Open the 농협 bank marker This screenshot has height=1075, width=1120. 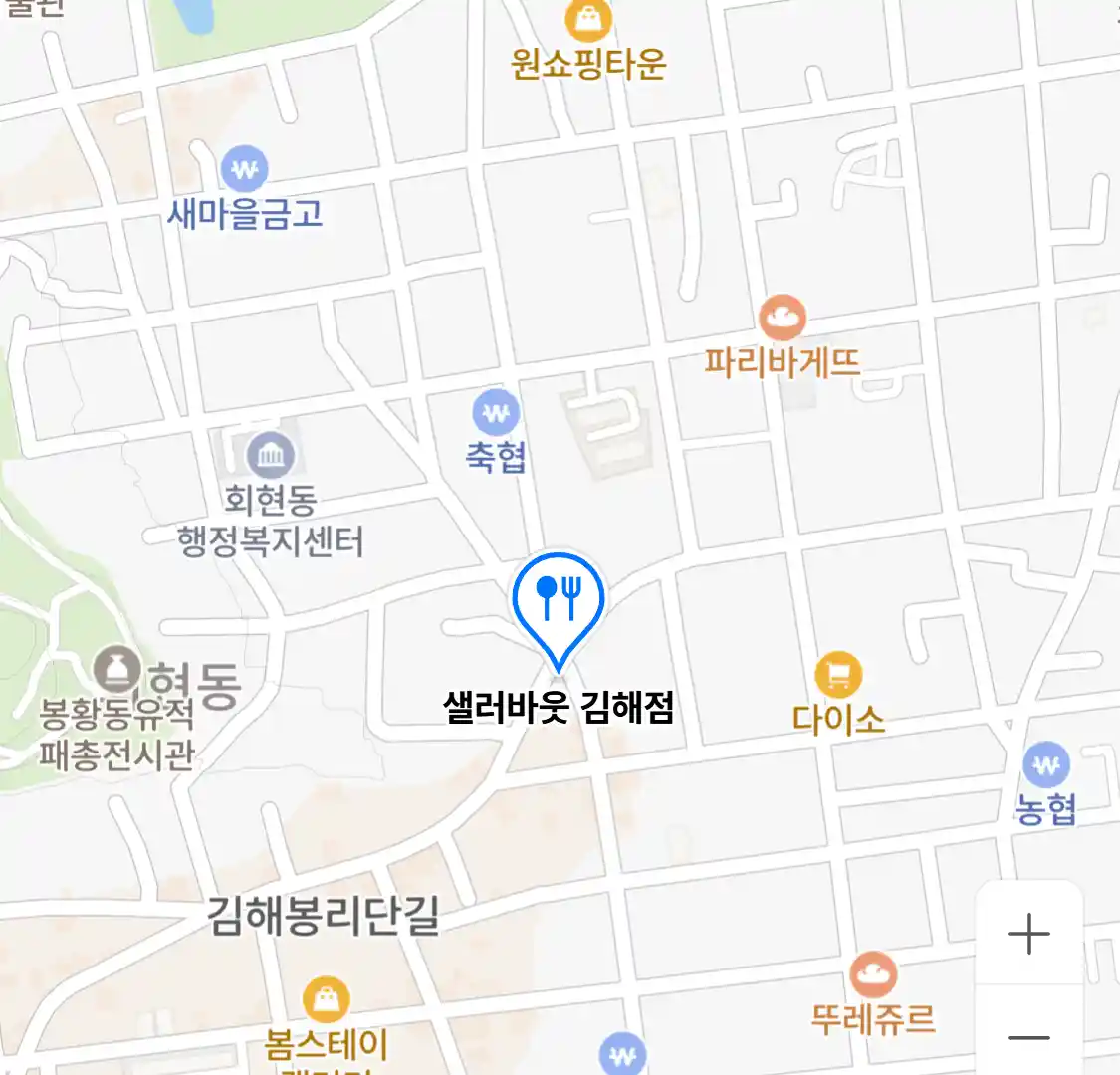[x=1046, y=766]
